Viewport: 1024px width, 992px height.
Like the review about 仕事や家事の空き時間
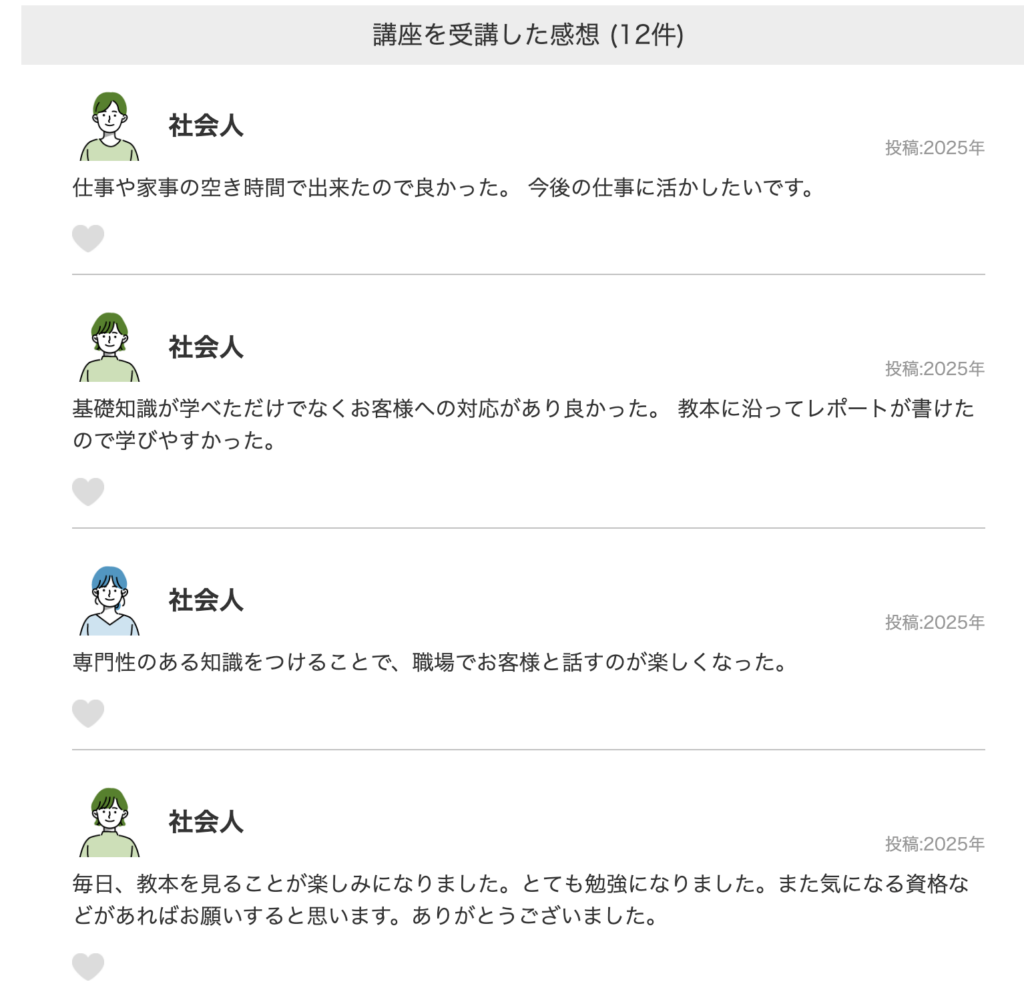point(88,238)
